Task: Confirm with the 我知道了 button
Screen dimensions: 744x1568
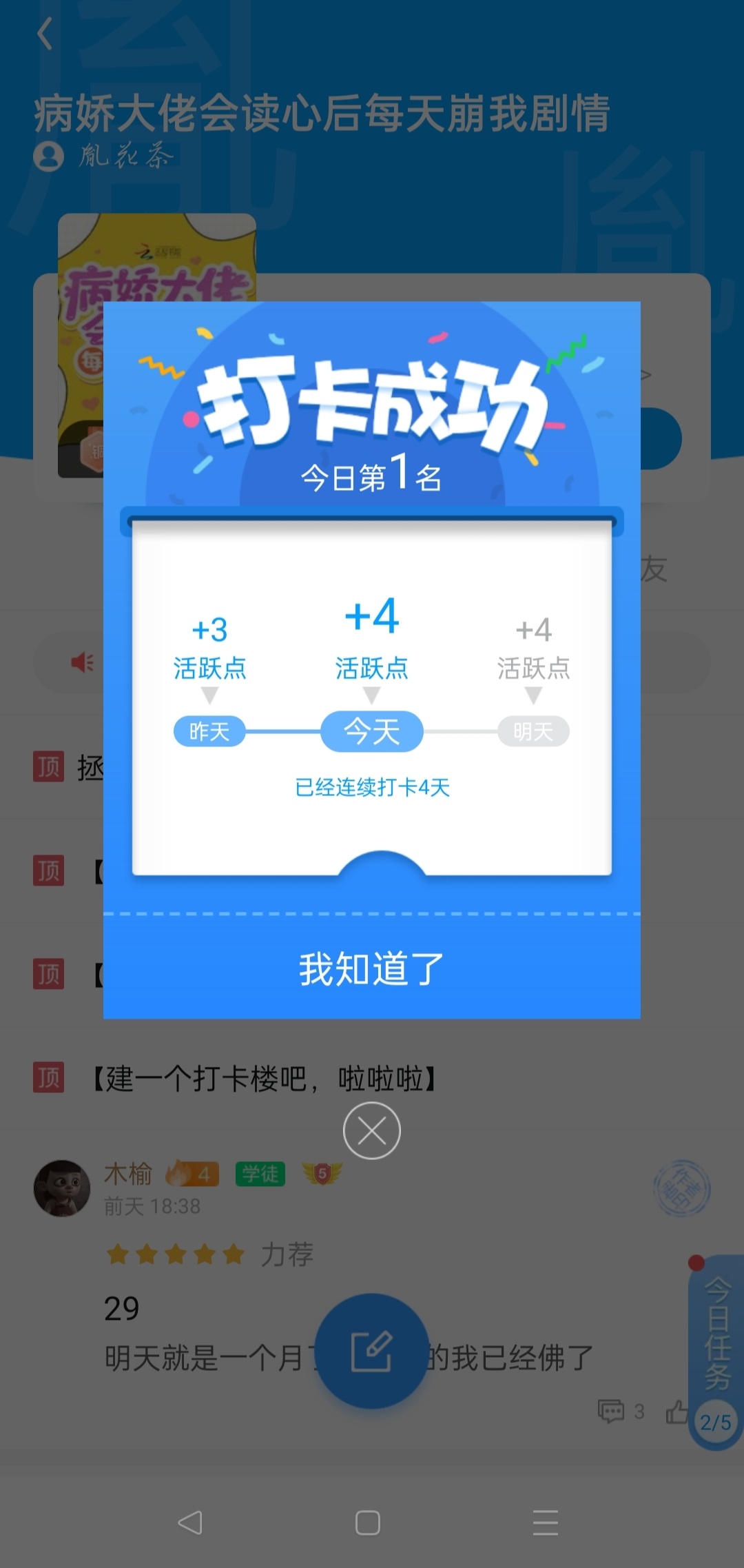Action: pyautogui.click(x=372, y=968)
